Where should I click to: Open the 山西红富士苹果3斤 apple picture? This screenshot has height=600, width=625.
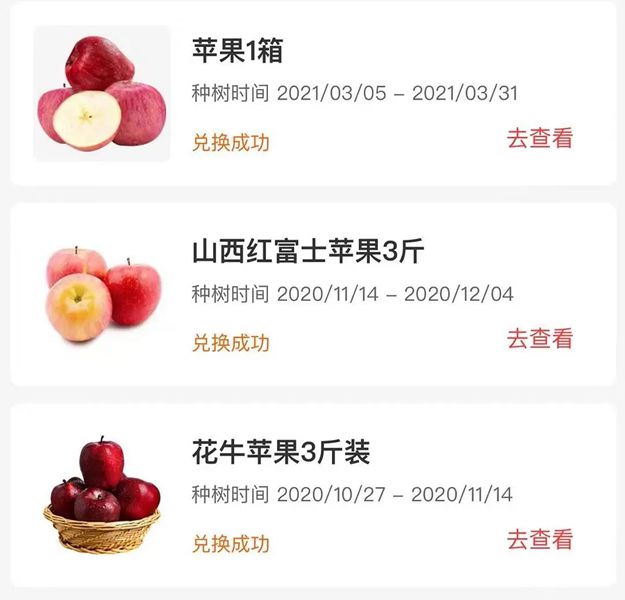[102, 293]
